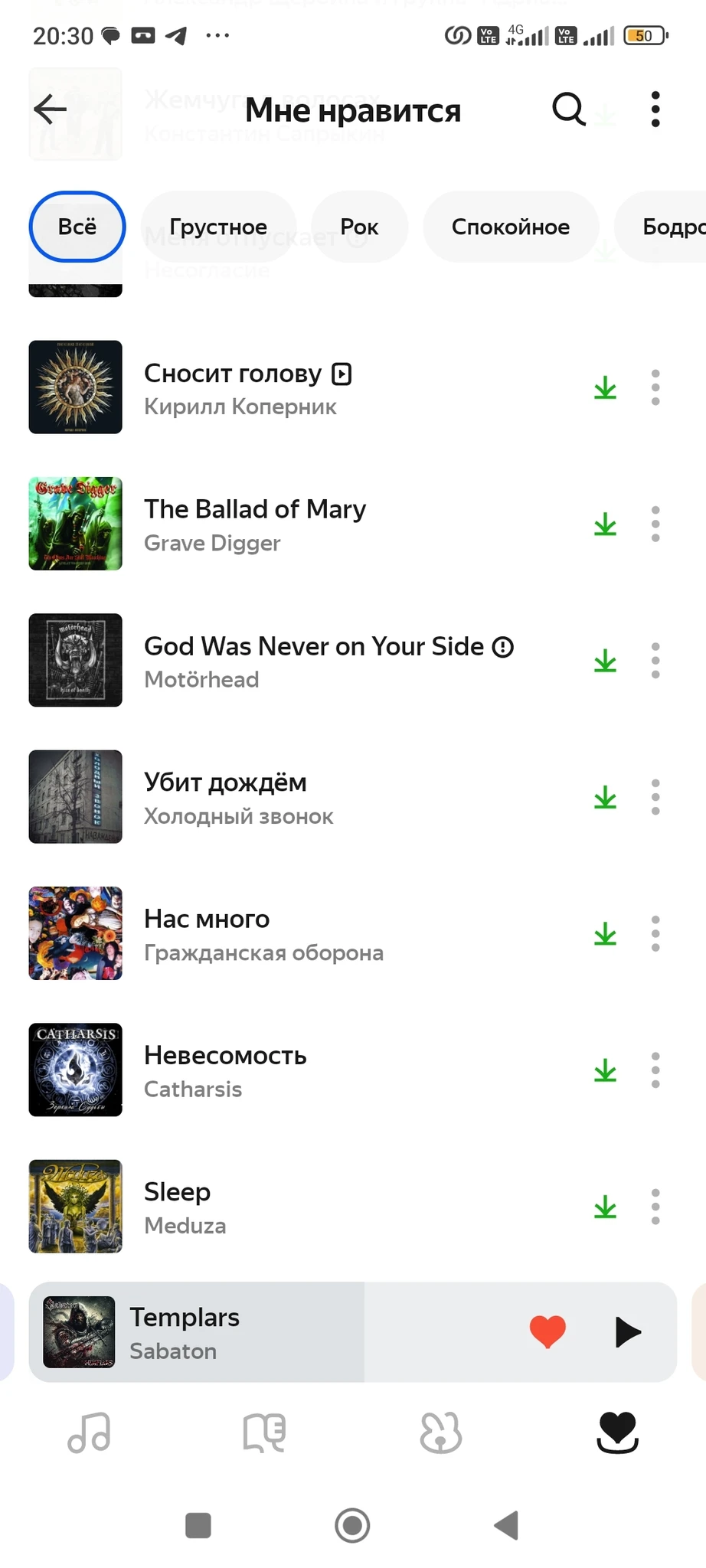706x1568 pixels.
Task: Go back using the top arrow
Action: pyautogui.click(x=51, y=109)
